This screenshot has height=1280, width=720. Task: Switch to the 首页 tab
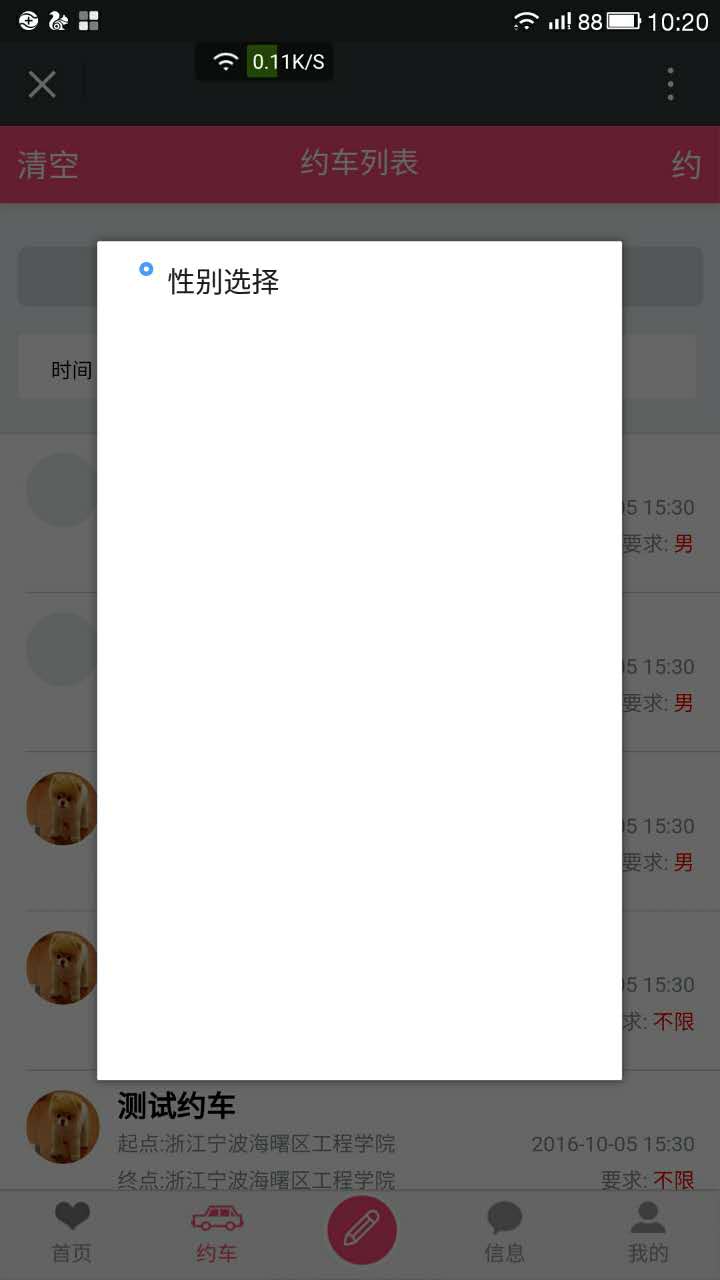click(72, 1234)
